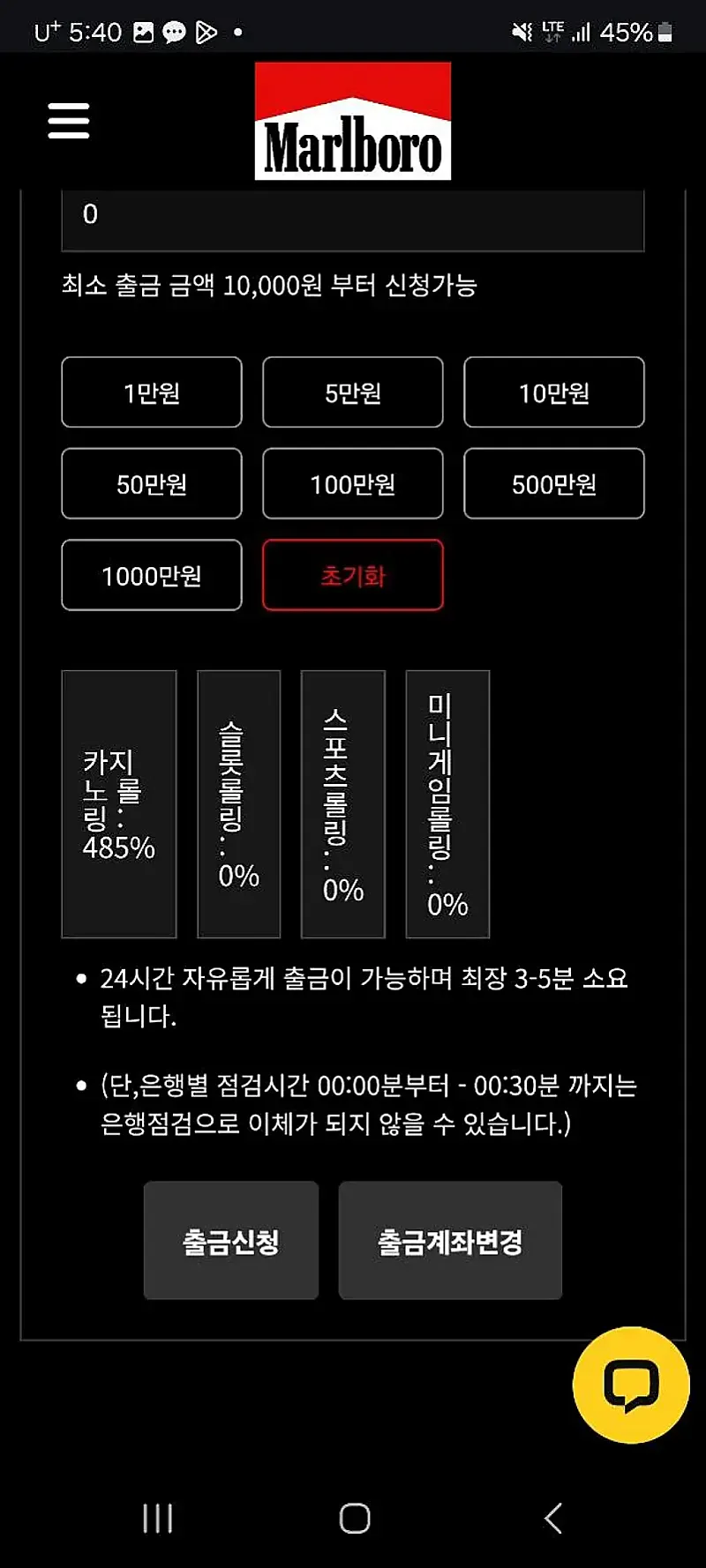Select the 1000만원 amount button
Image resolution: width=706 pixels, height=1568 pixels.
pyautogui.click(x=152, y=576)
